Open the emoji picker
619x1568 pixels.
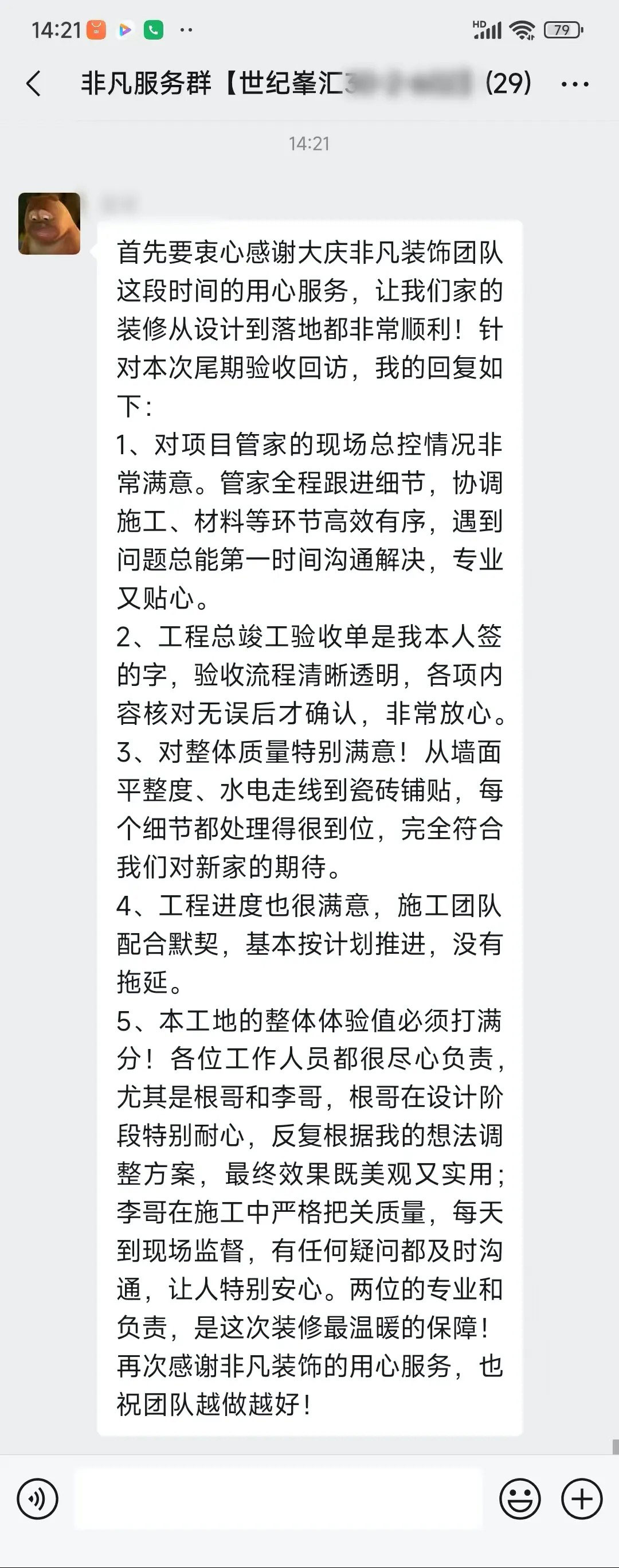click(519, 1498)
